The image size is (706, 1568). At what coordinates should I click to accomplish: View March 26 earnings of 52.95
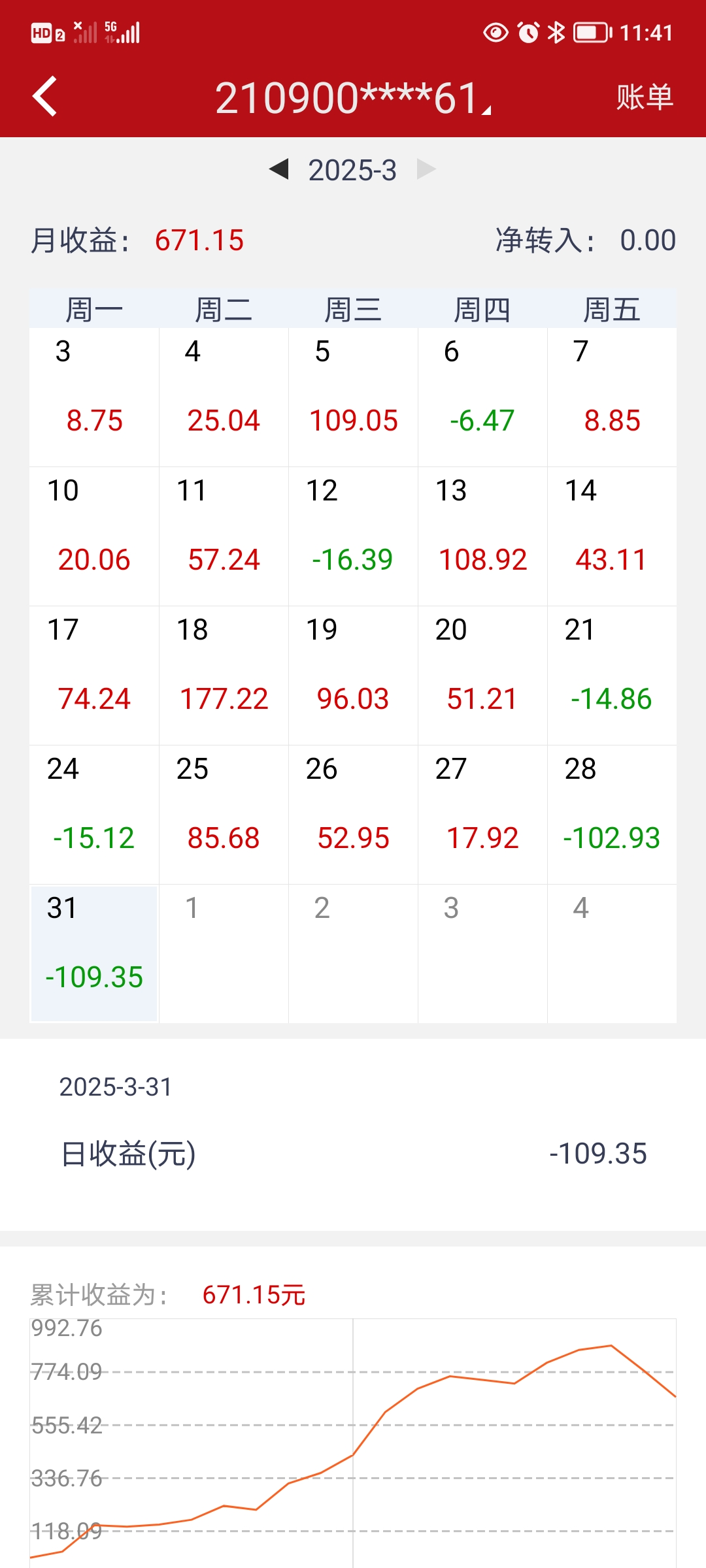[x=353, y=815]
